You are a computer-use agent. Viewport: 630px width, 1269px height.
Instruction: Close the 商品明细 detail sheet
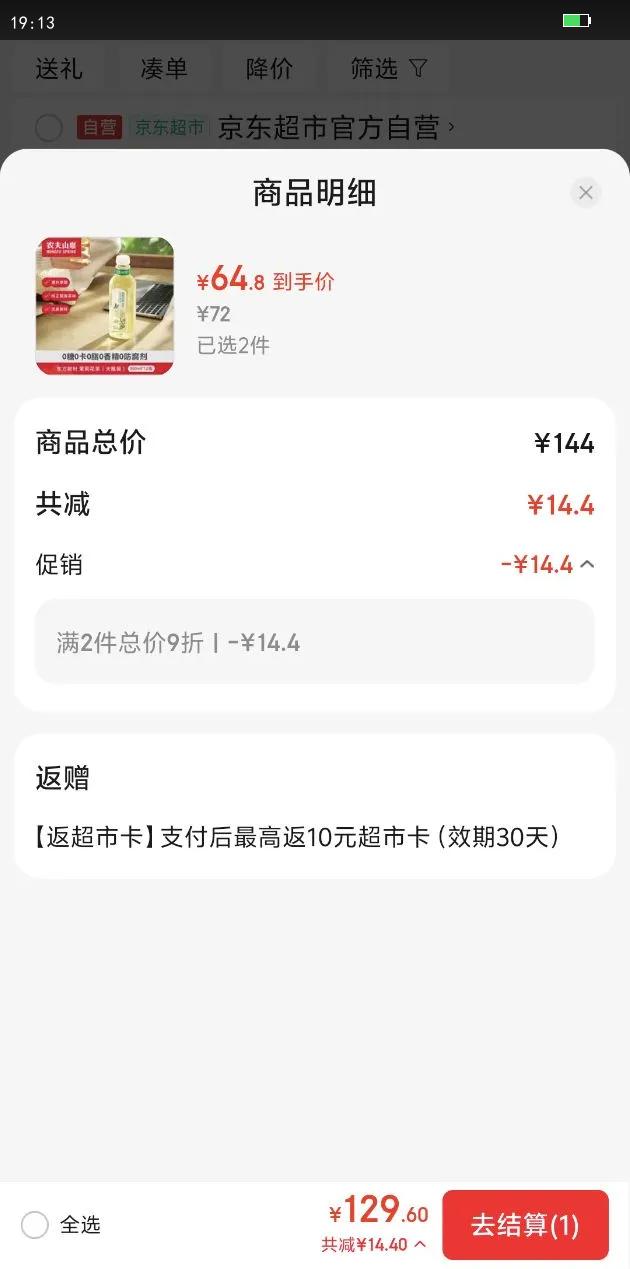[x=586, y=193]
